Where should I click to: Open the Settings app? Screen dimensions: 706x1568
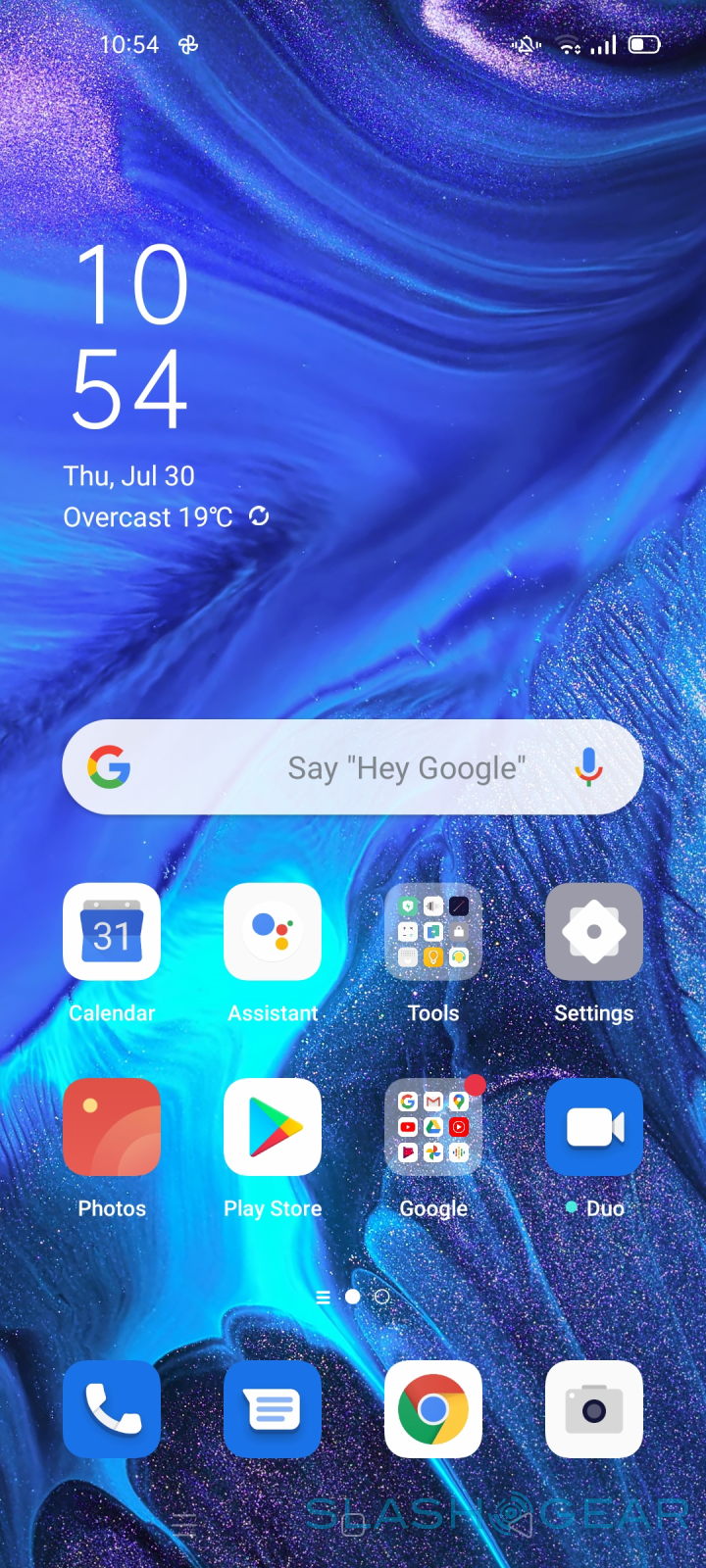[594, 933]
